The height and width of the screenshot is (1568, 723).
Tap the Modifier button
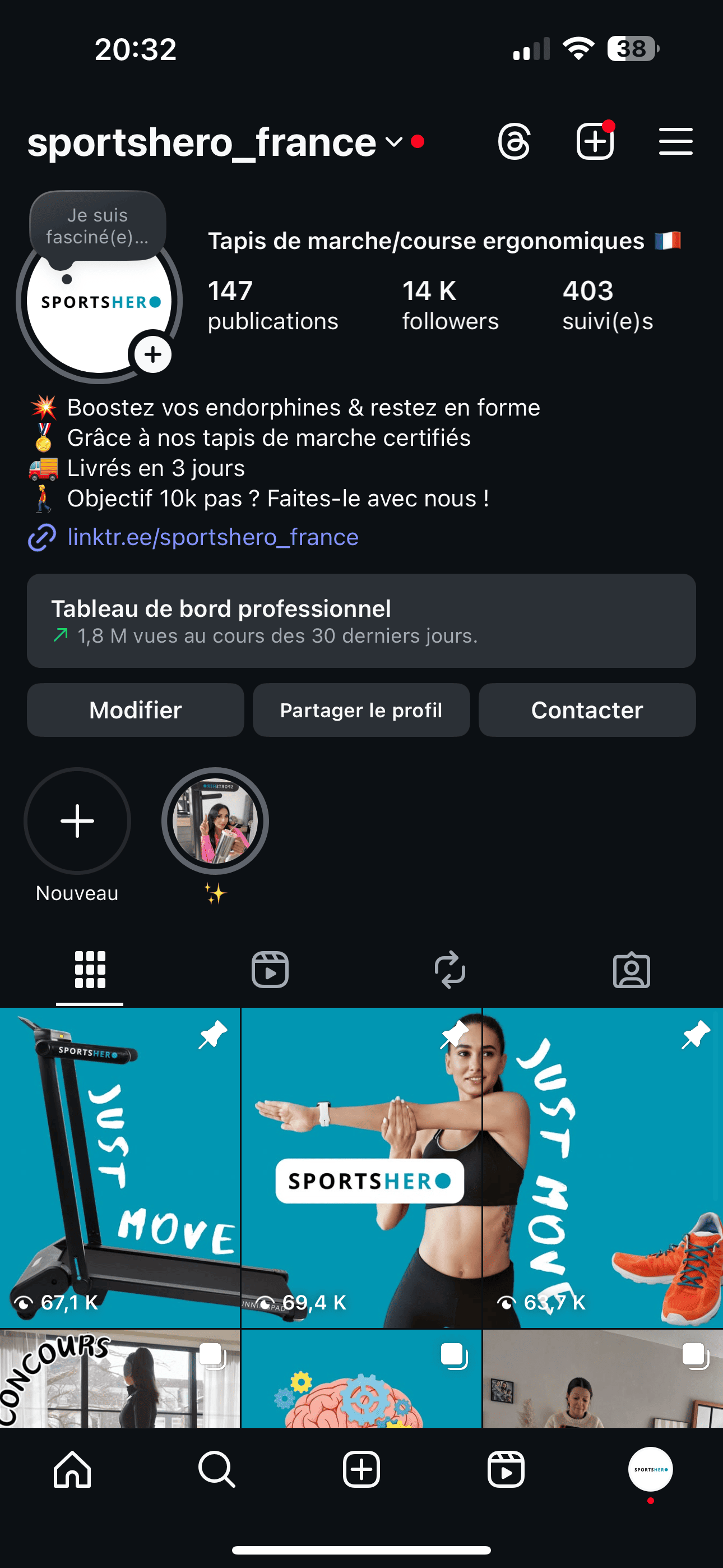click(135, 710)
